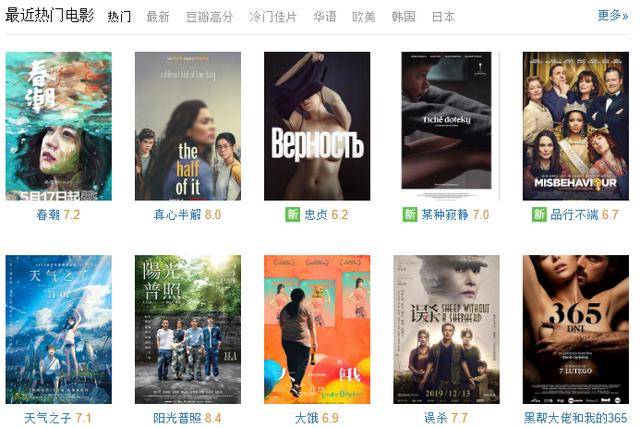Screen dimensions: 640x428
Task: Open 某种寂静 movie details
Action: (x=446, y=126)
